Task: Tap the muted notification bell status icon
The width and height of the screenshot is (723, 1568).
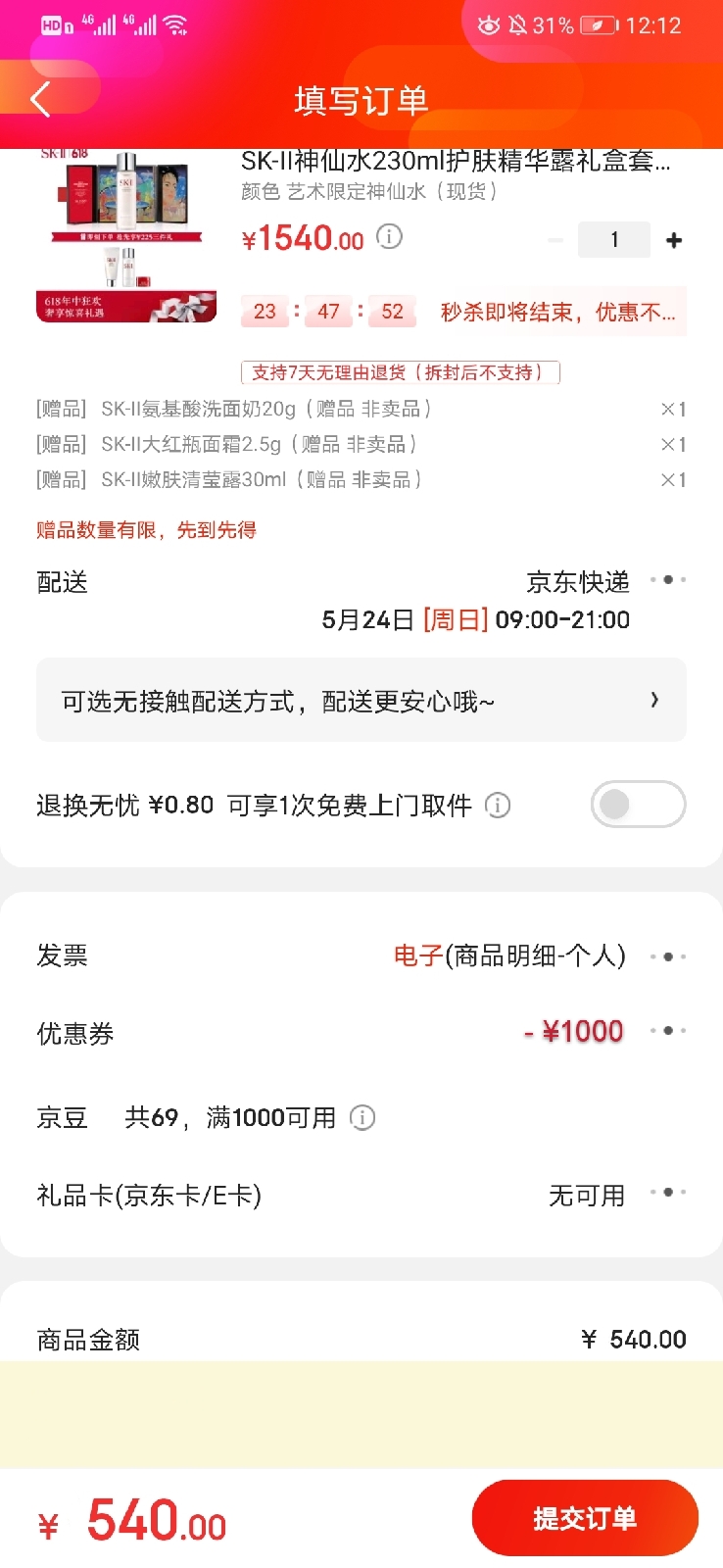Action: (518, 27)
